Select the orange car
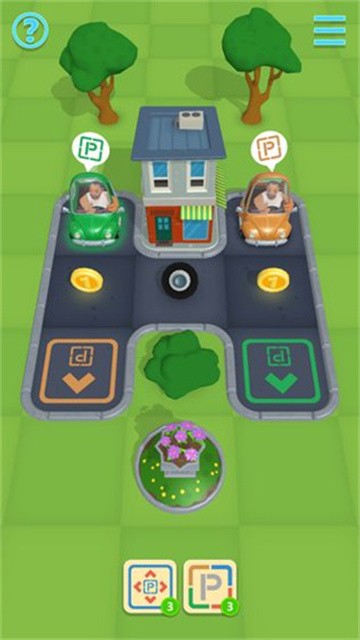This screenshot has height=640, width=360. click(267, 209)
